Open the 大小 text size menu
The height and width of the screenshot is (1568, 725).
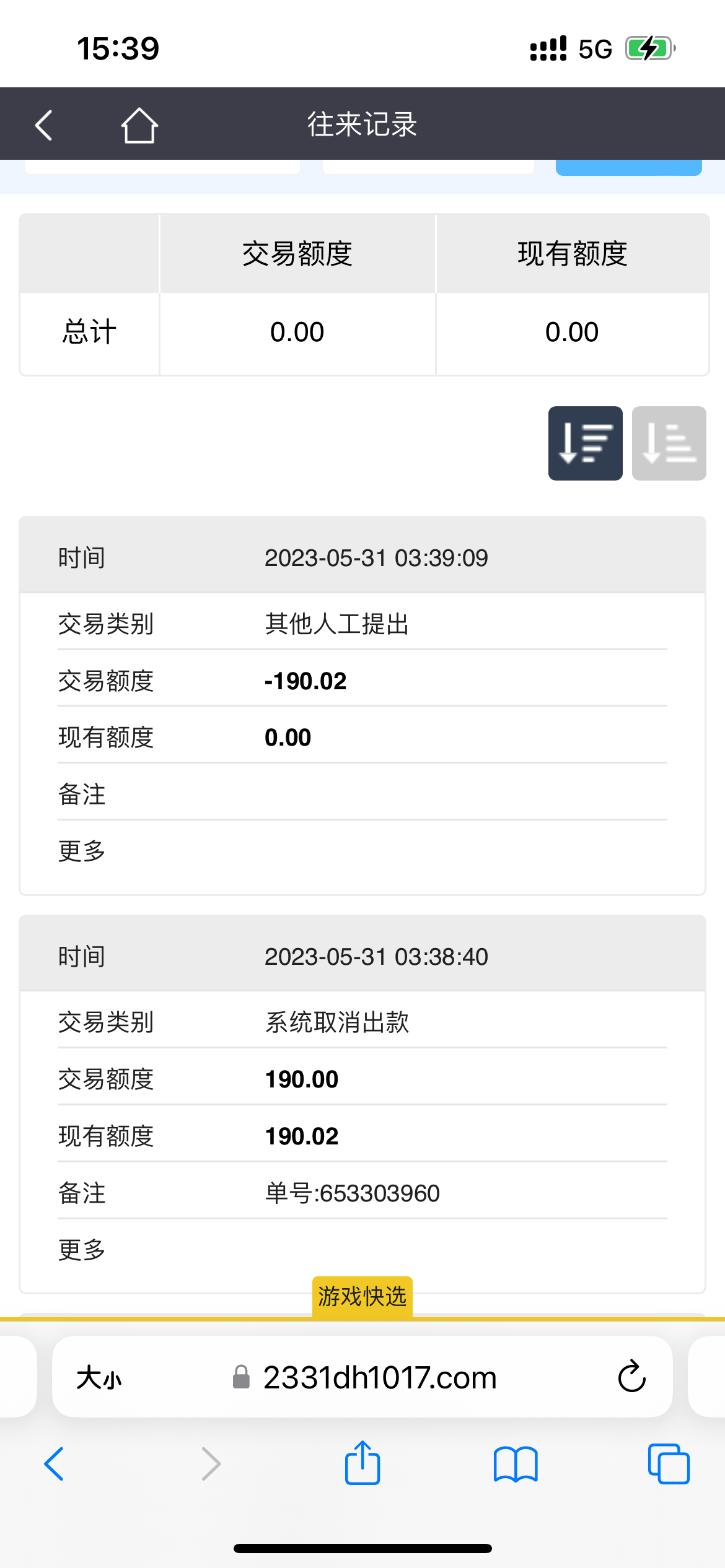click(99, 1379)
